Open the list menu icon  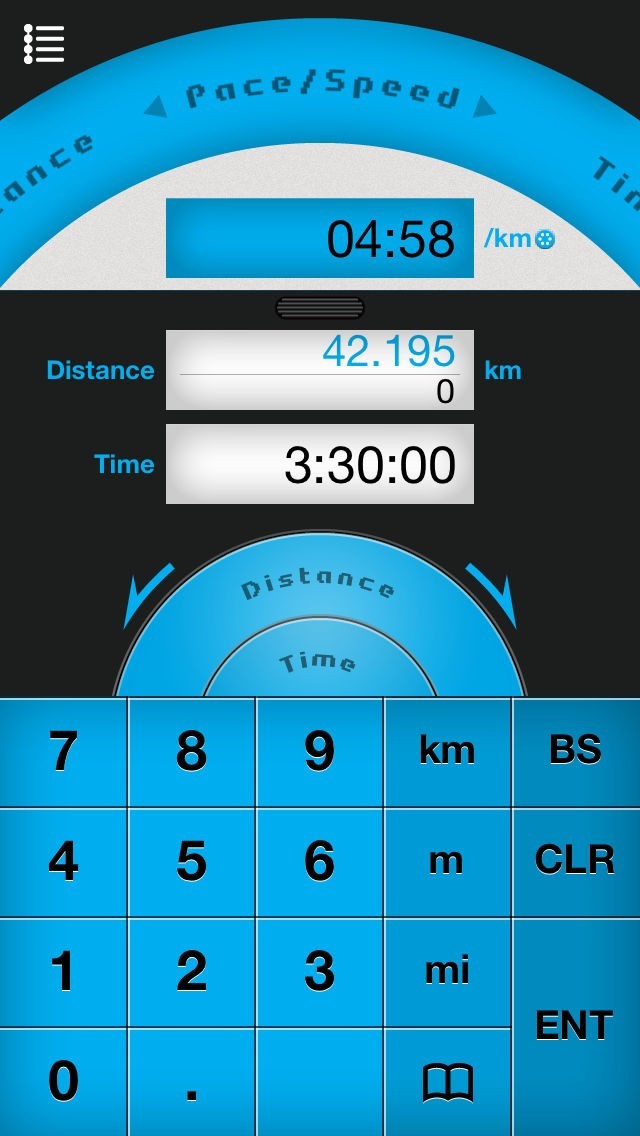(44, 43)
